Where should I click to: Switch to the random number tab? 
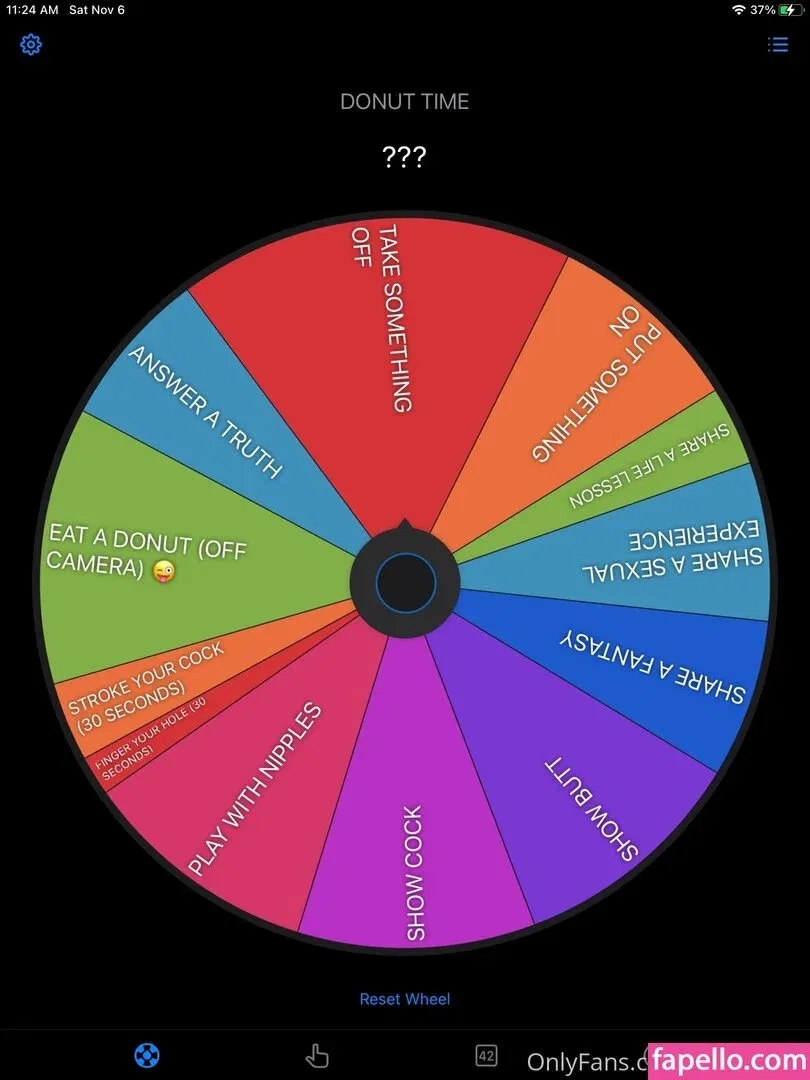pyautogui.click(x=487, y=1055)
